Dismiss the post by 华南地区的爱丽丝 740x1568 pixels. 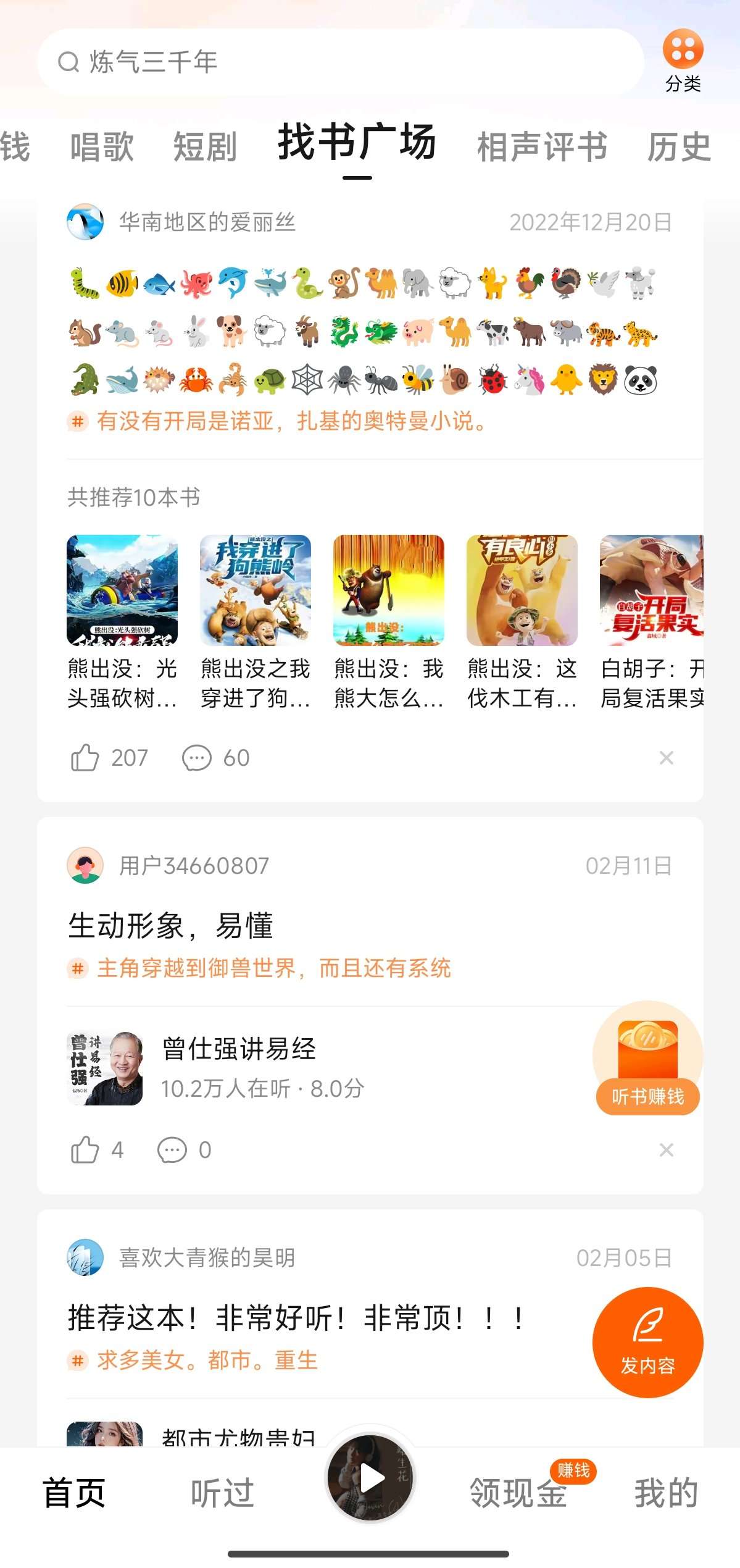(666, 758)
